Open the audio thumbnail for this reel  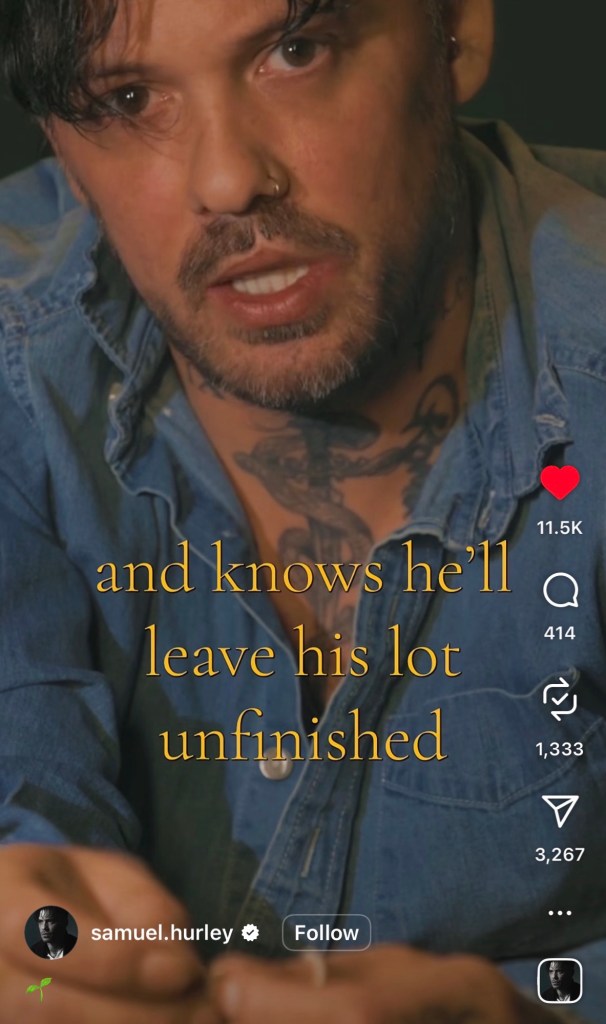(559, 980)
